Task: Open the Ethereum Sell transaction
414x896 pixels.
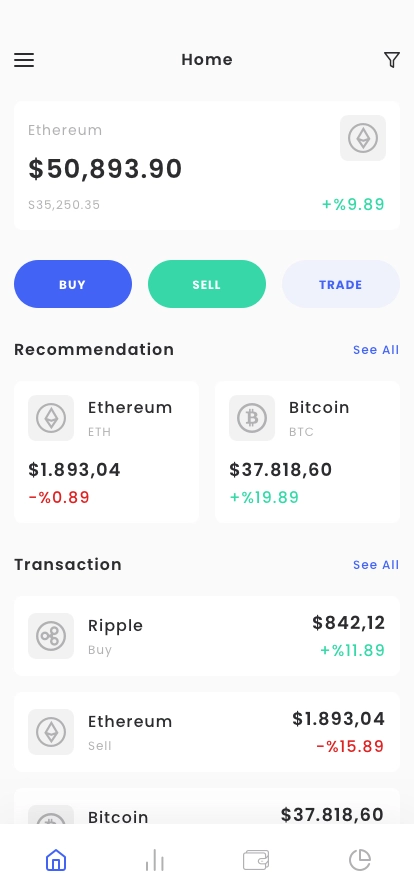Action: (x=207, y=732)
